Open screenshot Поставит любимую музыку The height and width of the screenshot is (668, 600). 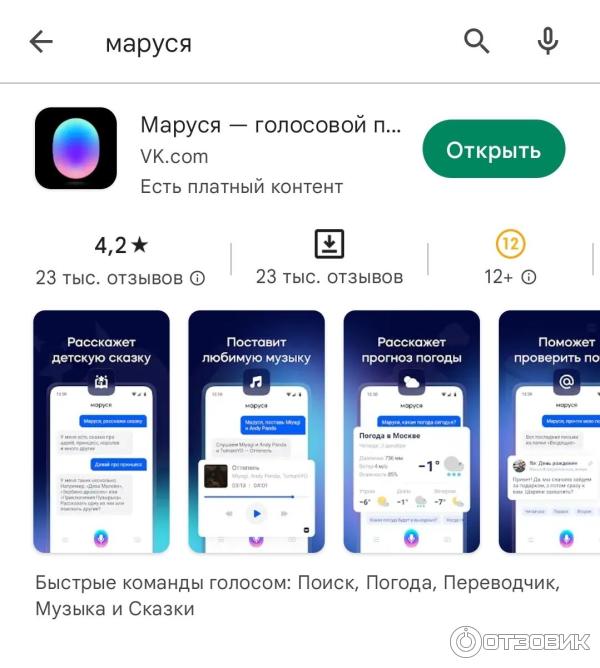pos(256,432)
